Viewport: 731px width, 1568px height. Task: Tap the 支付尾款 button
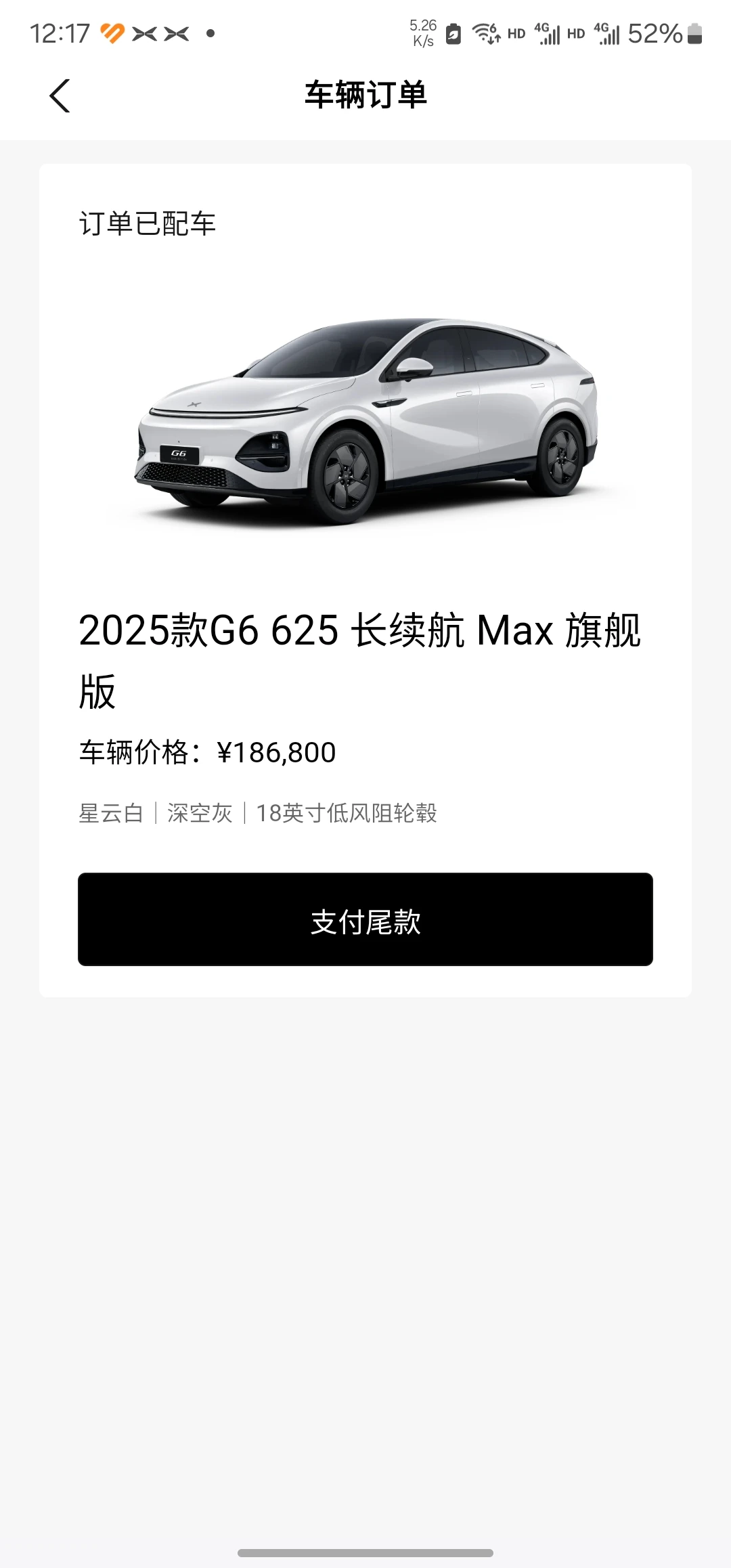click(x=365, y=919)
